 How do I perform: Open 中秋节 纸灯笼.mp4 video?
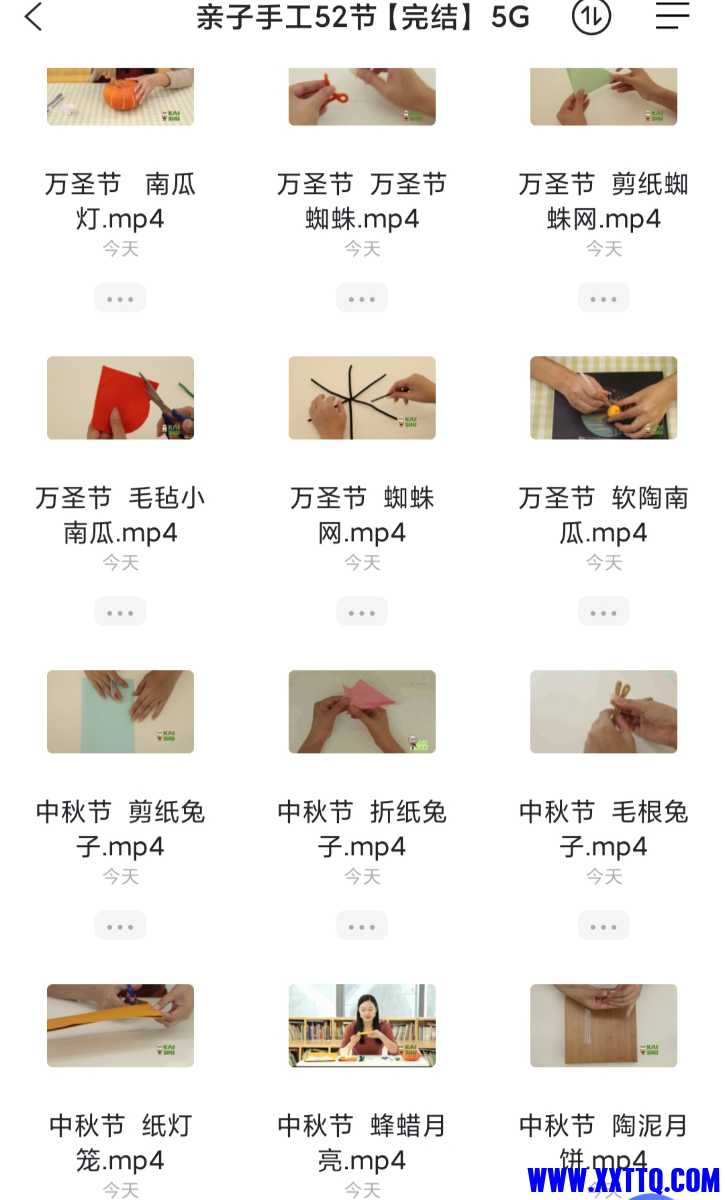[120, 1026]
